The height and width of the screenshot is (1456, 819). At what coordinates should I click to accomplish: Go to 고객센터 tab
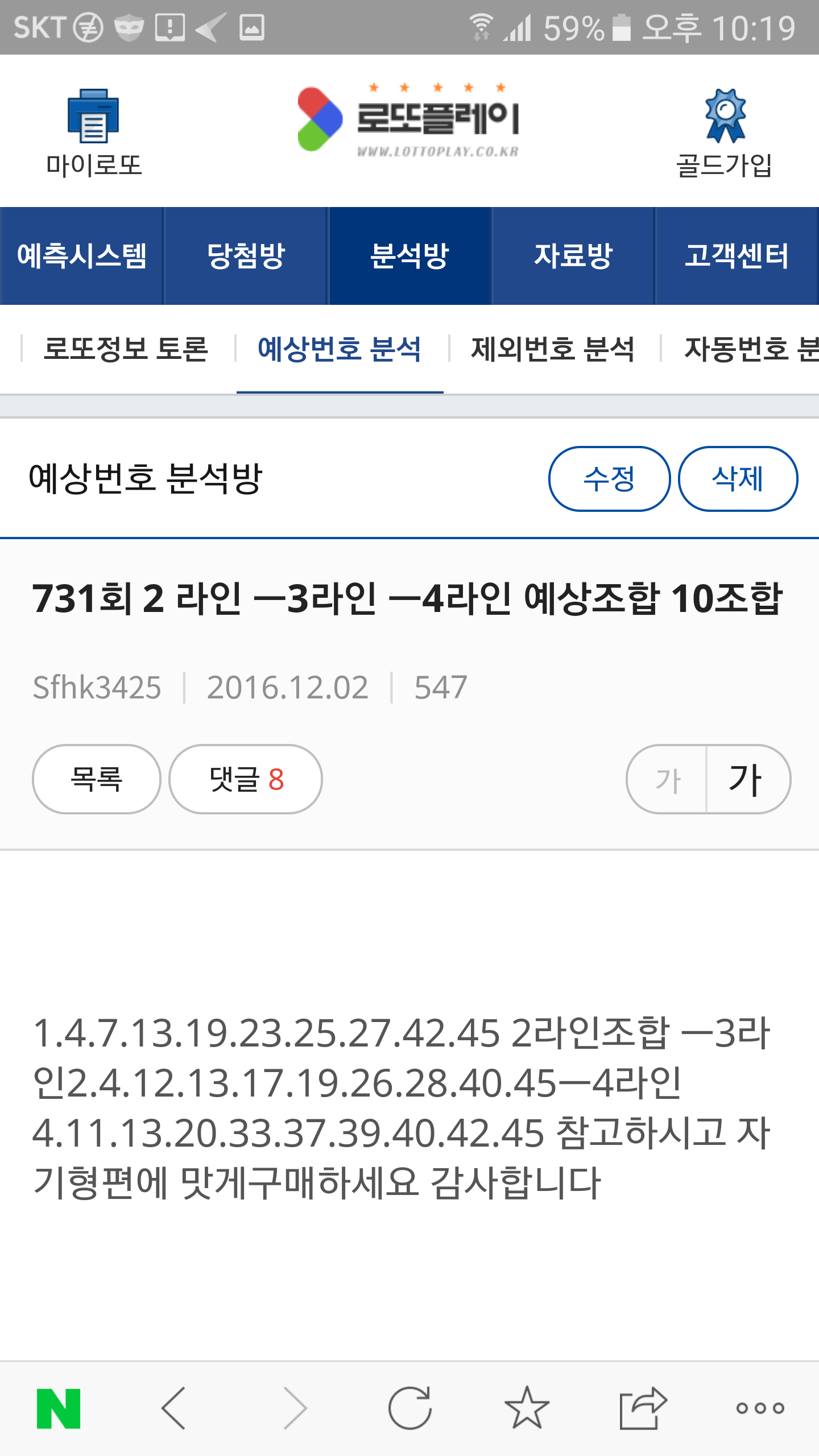click(x=737, y=256)
